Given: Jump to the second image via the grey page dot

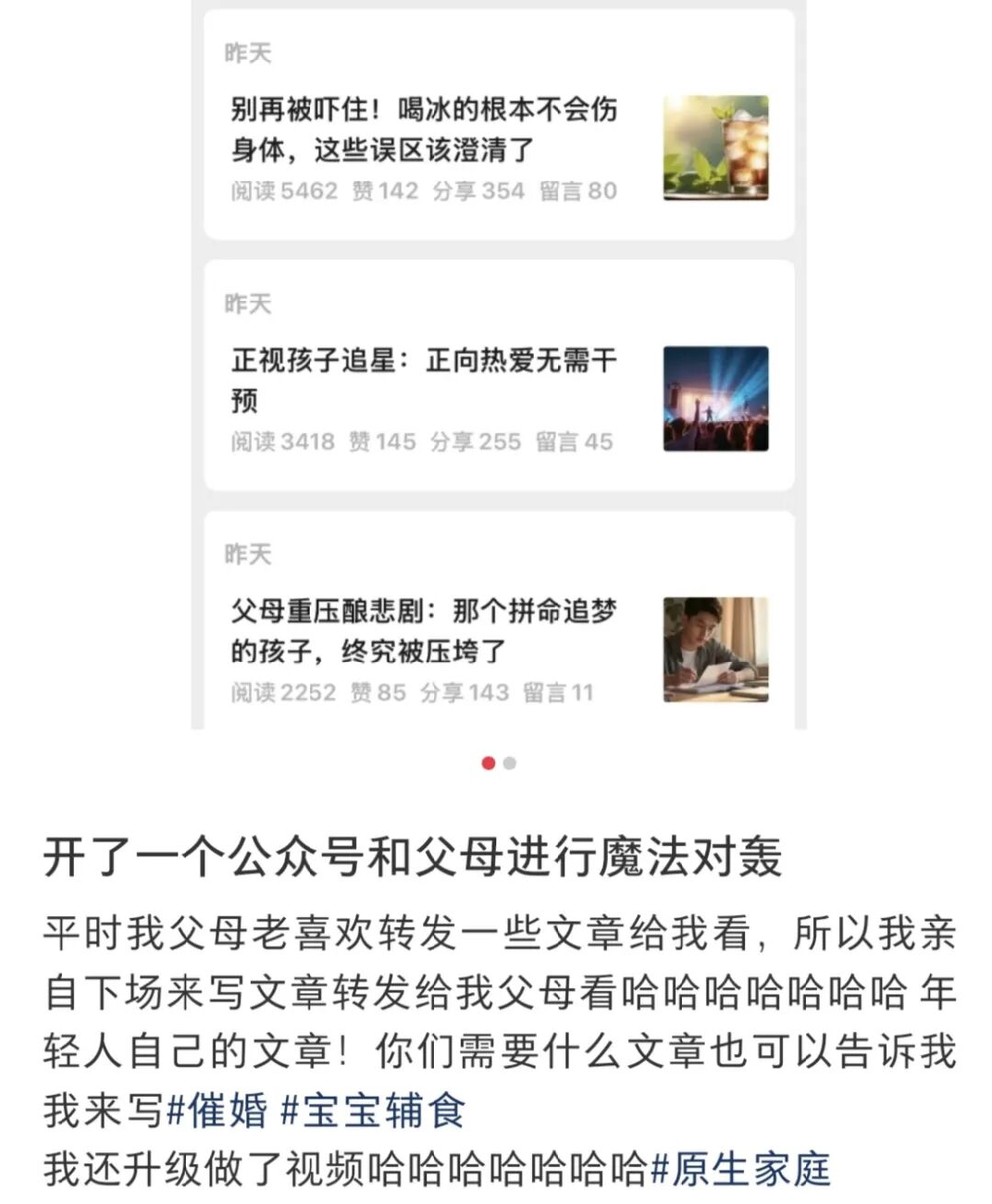Looking at the screenshot, I should point(510,763).
